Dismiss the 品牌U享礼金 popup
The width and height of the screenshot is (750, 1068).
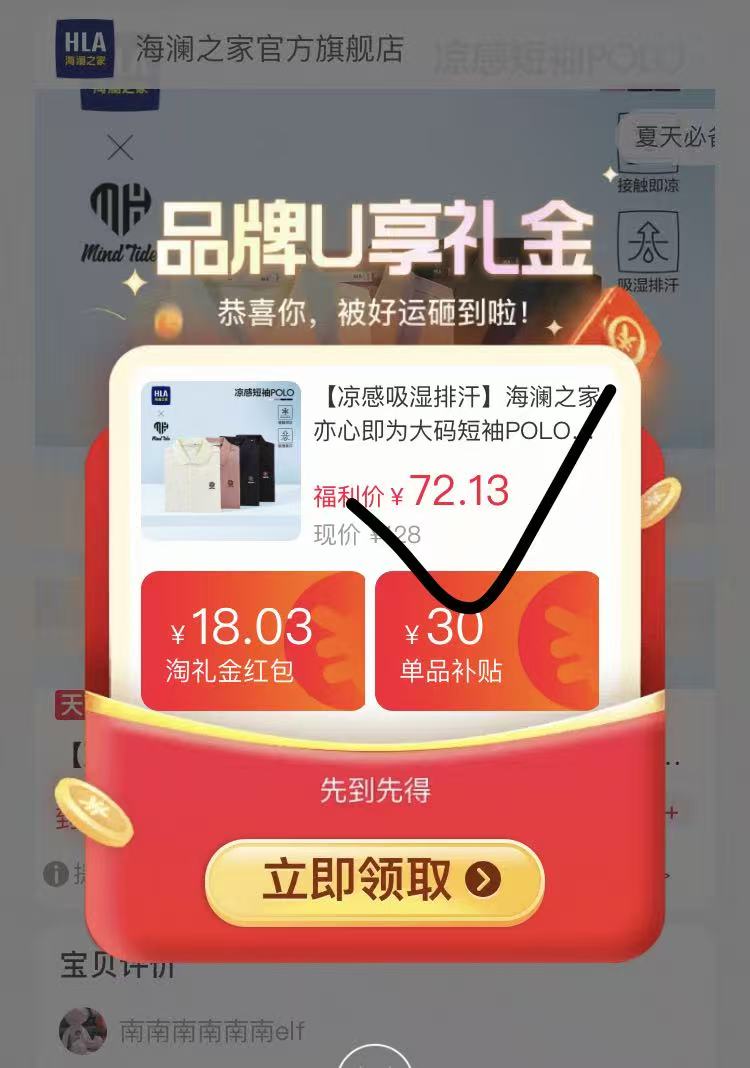[120, 149]
